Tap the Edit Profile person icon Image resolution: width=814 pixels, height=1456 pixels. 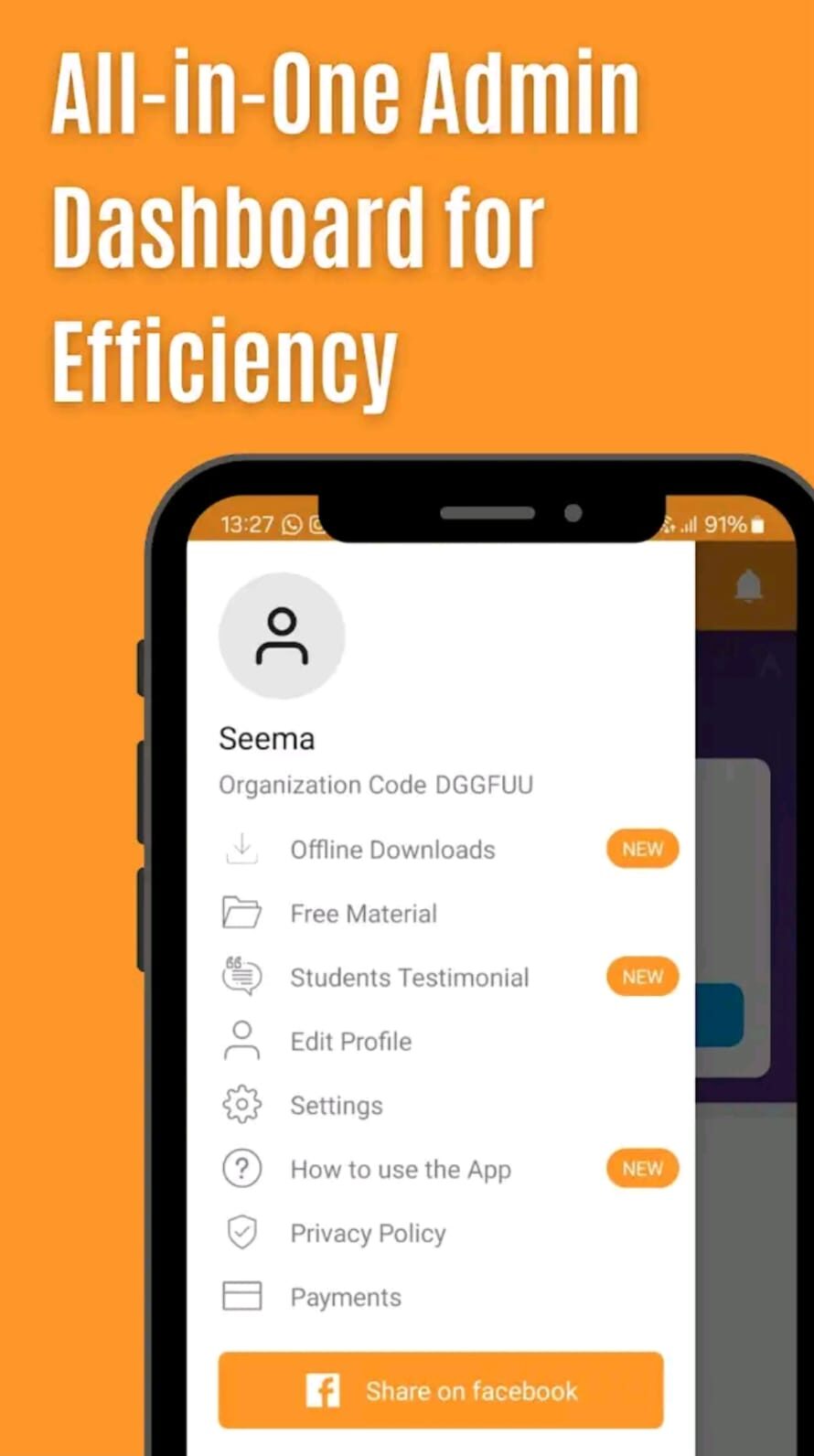(241, 1041)
